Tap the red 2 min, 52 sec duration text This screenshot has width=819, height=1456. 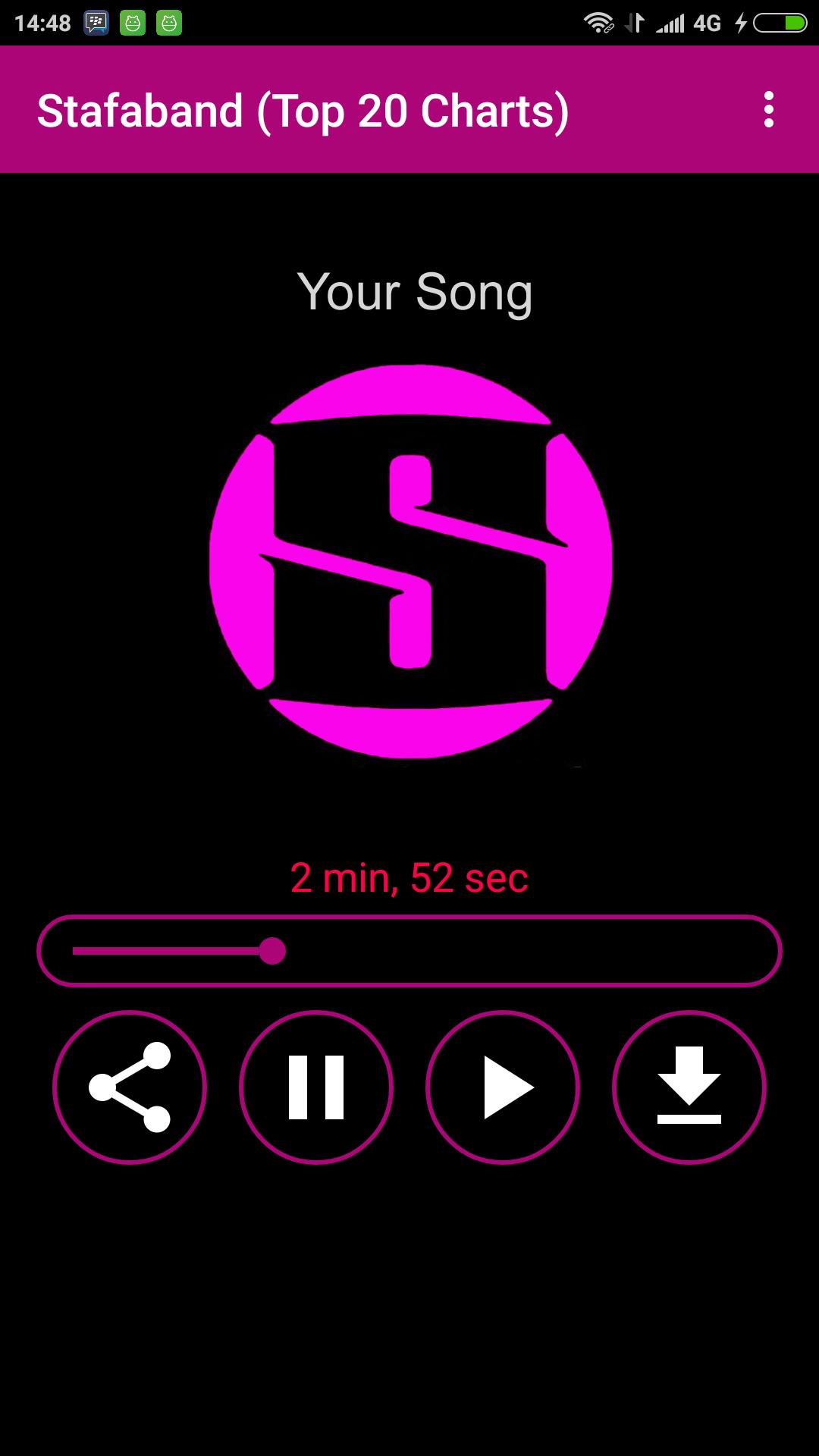tap(409, 880)
